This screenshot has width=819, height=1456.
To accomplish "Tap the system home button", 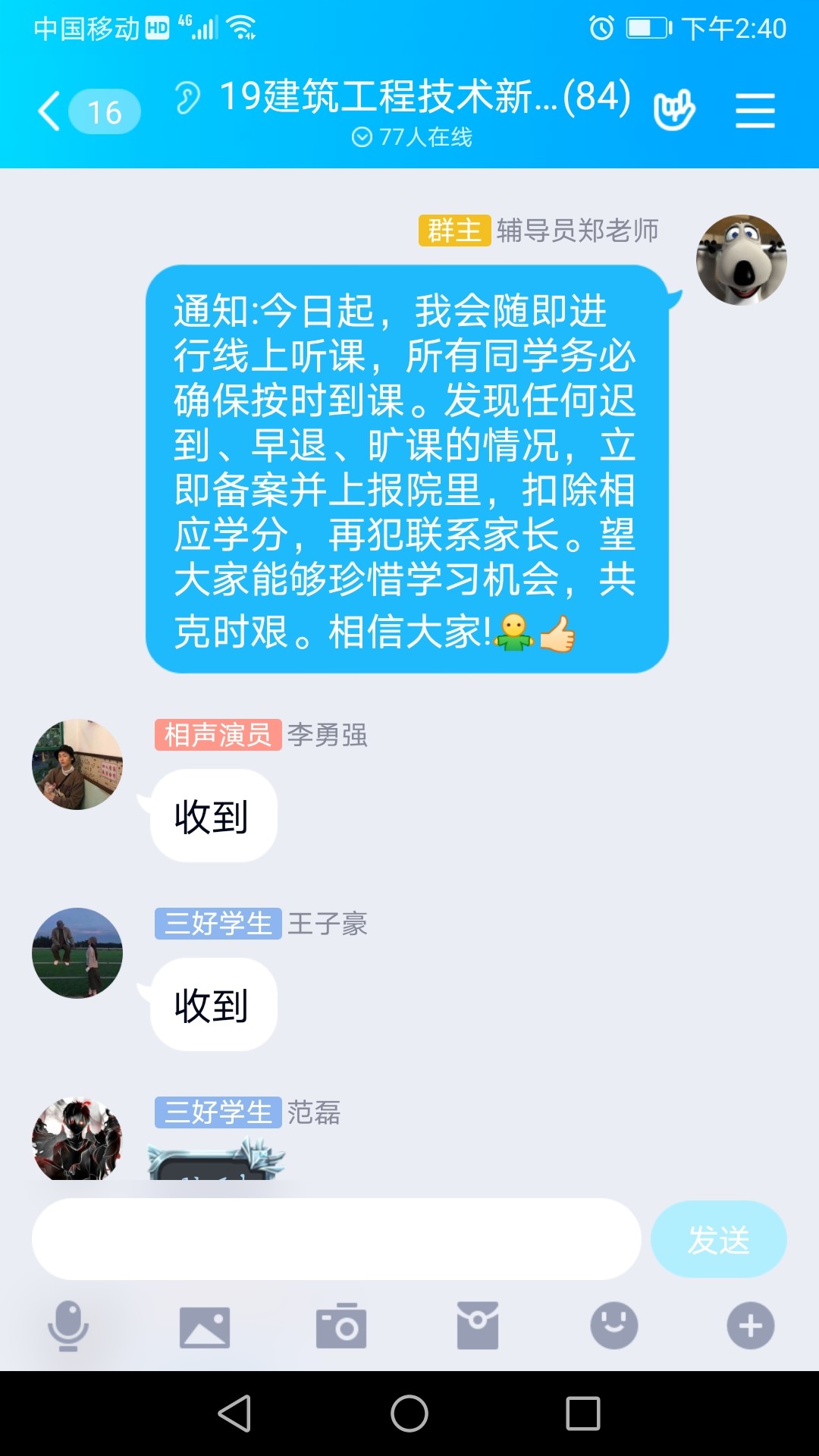I will pos(409,1414).
